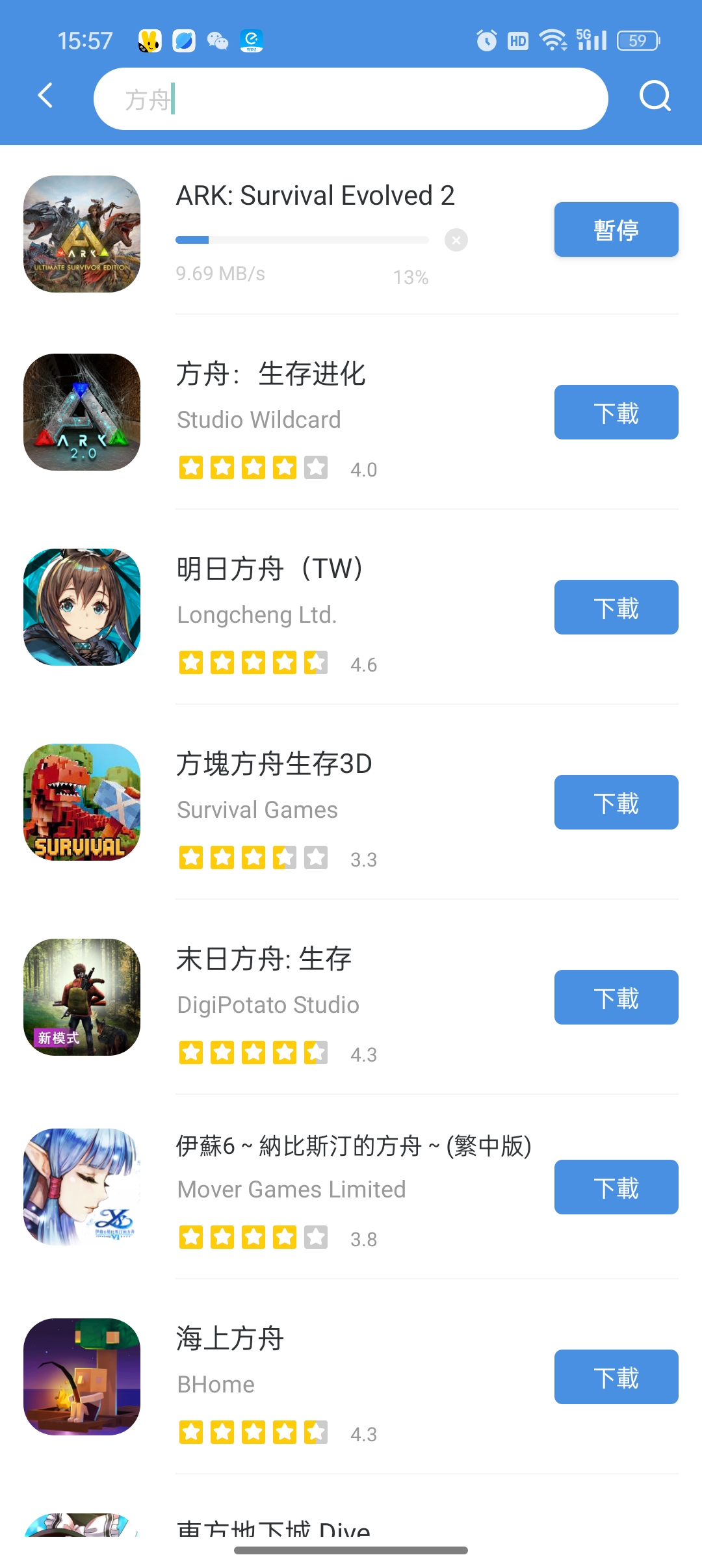View the 末日方舟: 生存 app page
The width and height of the screenshot is (702, 1568).
263,960
